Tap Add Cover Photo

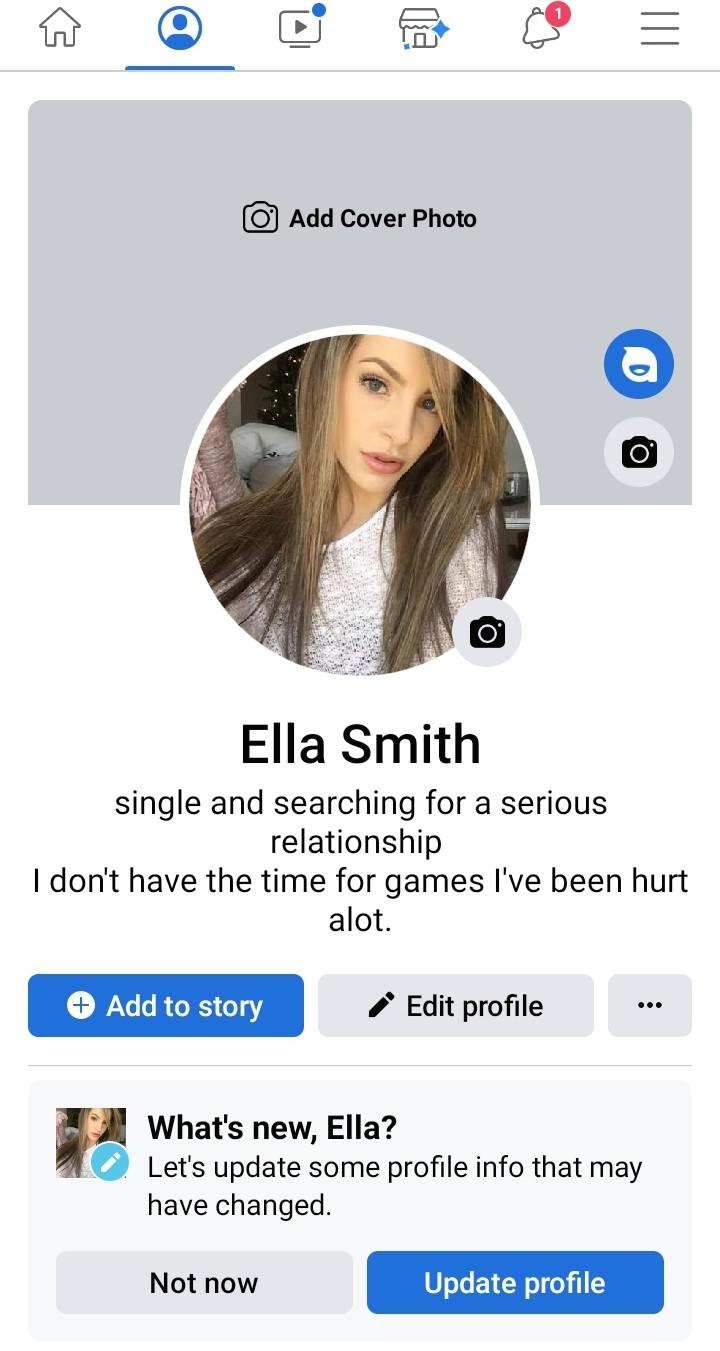coord(360,218)
